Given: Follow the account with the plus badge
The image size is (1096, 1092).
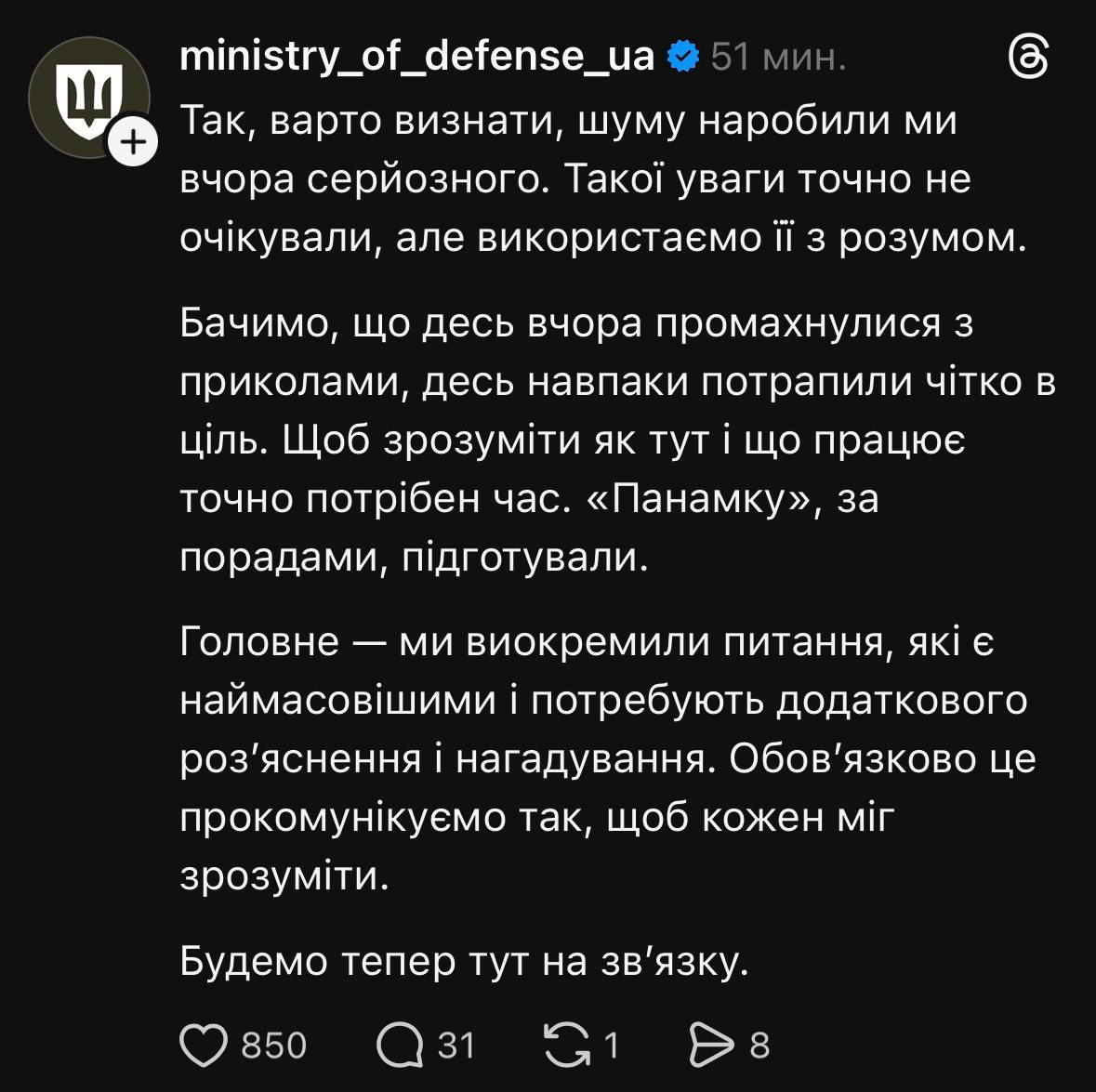Looking at the screenshot, I should pyautogui.click(x=134, y=143).
